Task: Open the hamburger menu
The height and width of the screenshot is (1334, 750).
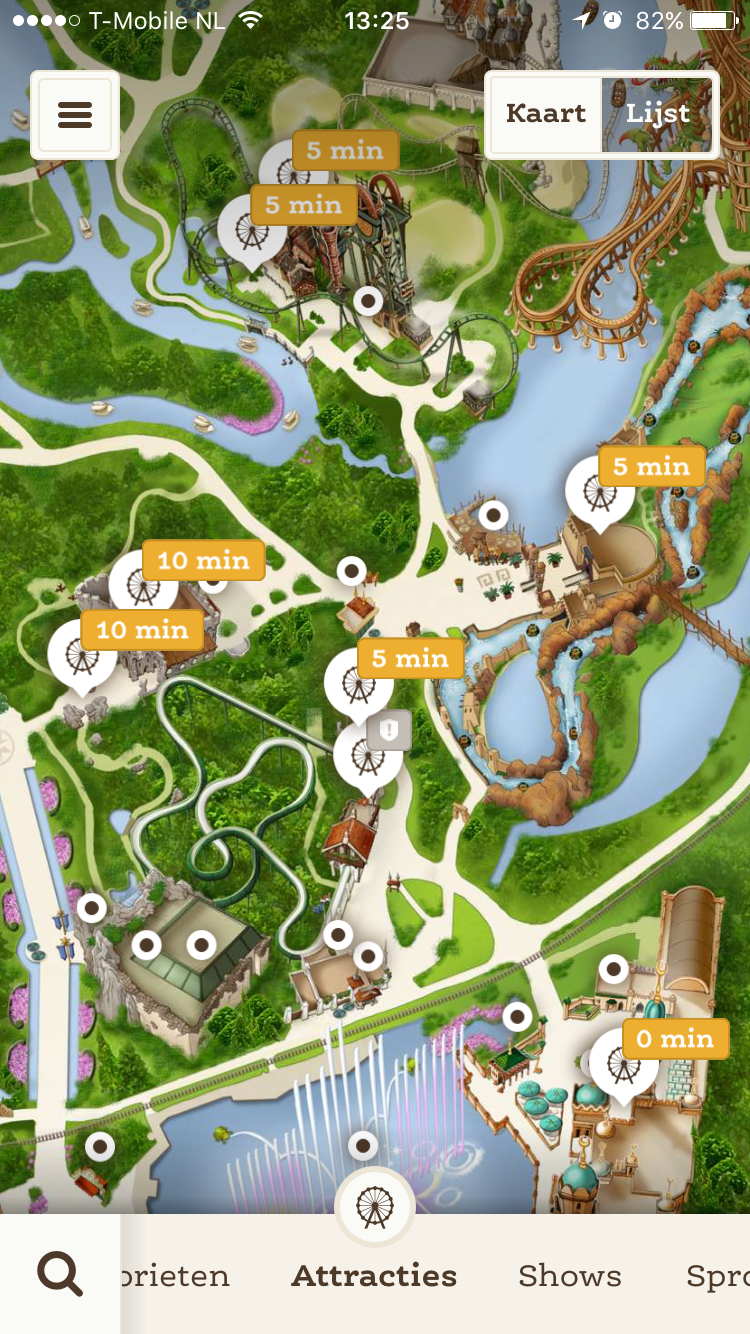Action: coord(75,115)
